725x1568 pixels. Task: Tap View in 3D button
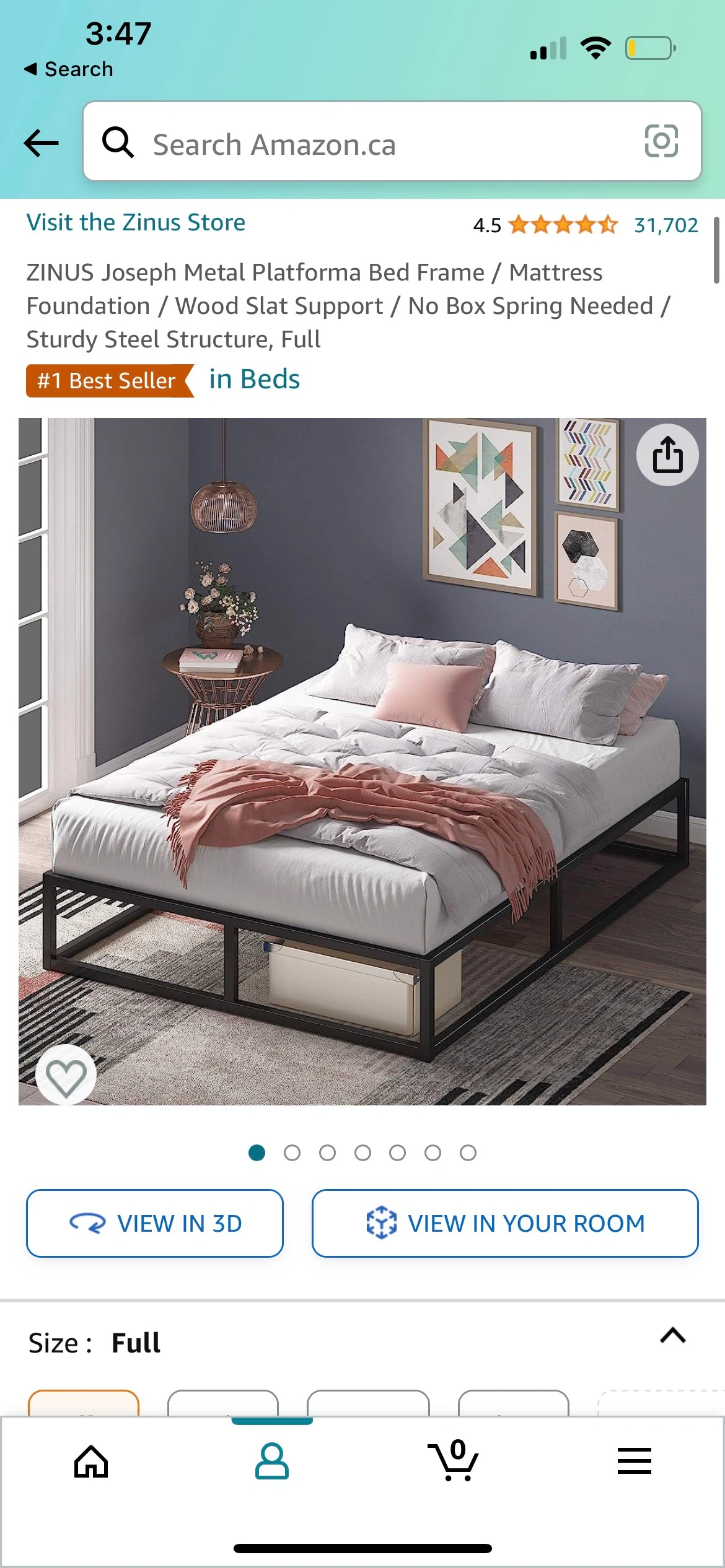pos(155,1223)
